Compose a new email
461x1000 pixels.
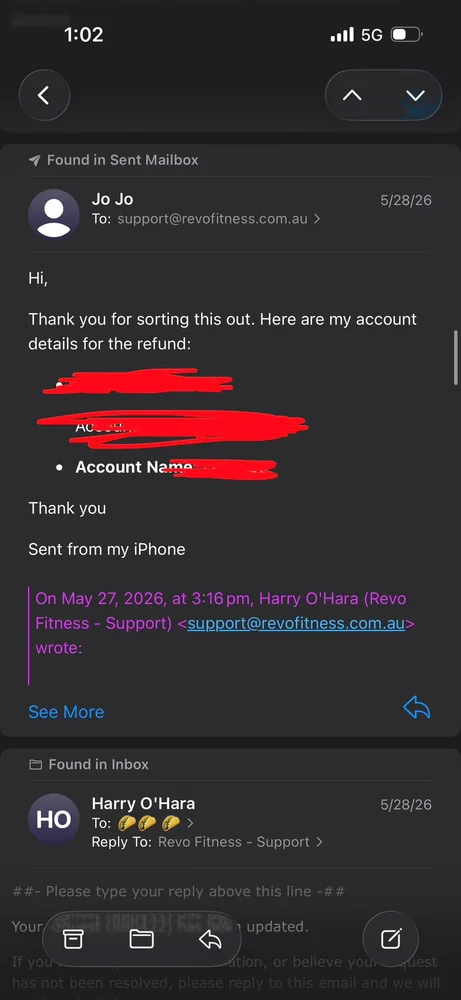coord(390,938)
